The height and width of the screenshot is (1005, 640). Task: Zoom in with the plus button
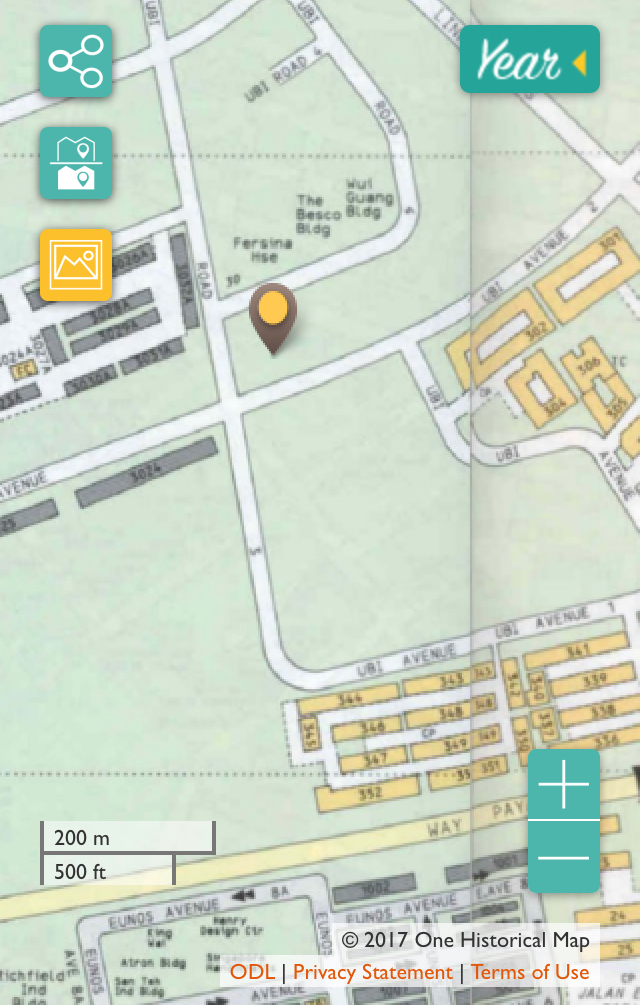point(564,785)
